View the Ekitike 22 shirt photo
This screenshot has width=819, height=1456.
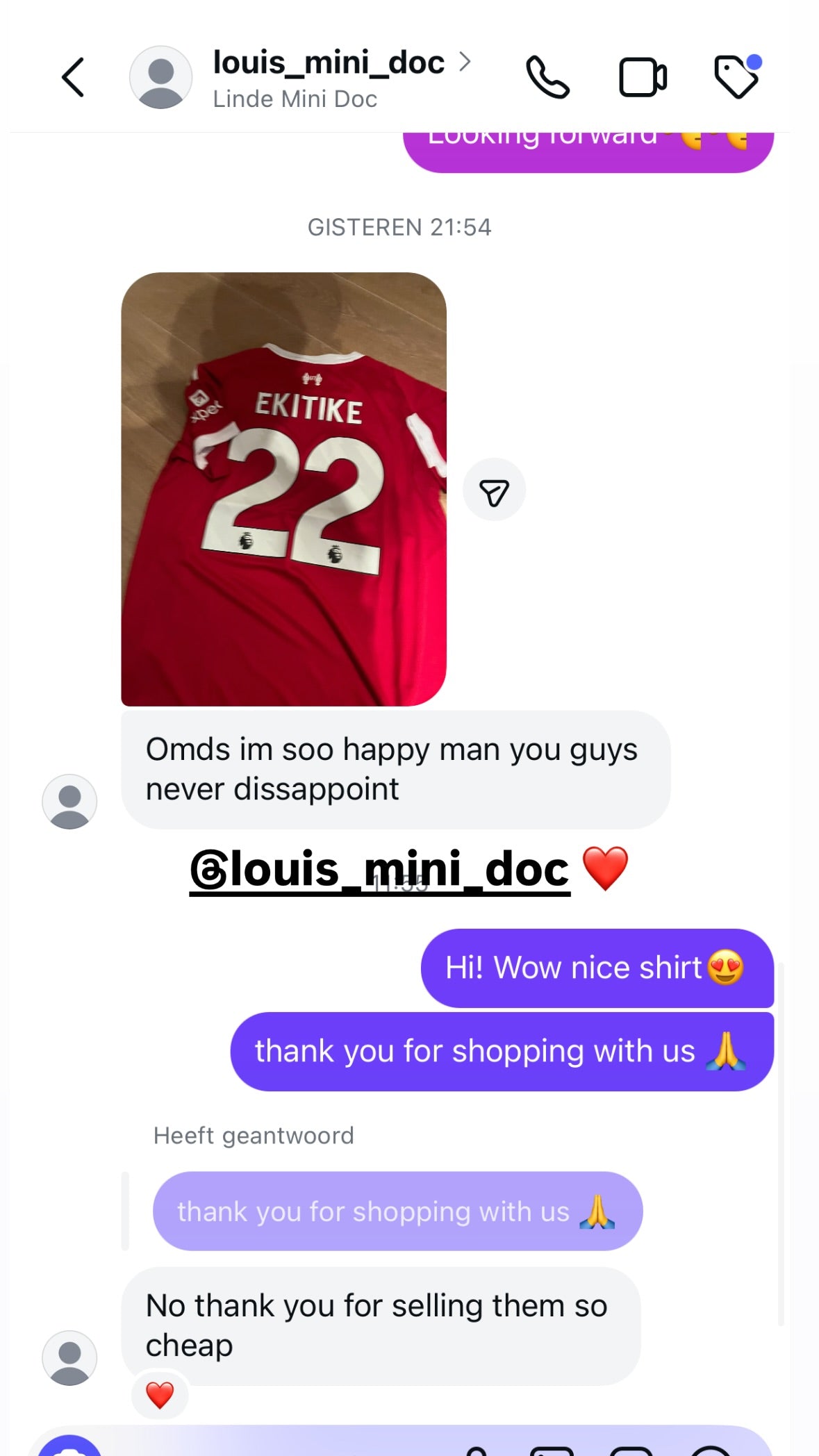click(283, 489)
